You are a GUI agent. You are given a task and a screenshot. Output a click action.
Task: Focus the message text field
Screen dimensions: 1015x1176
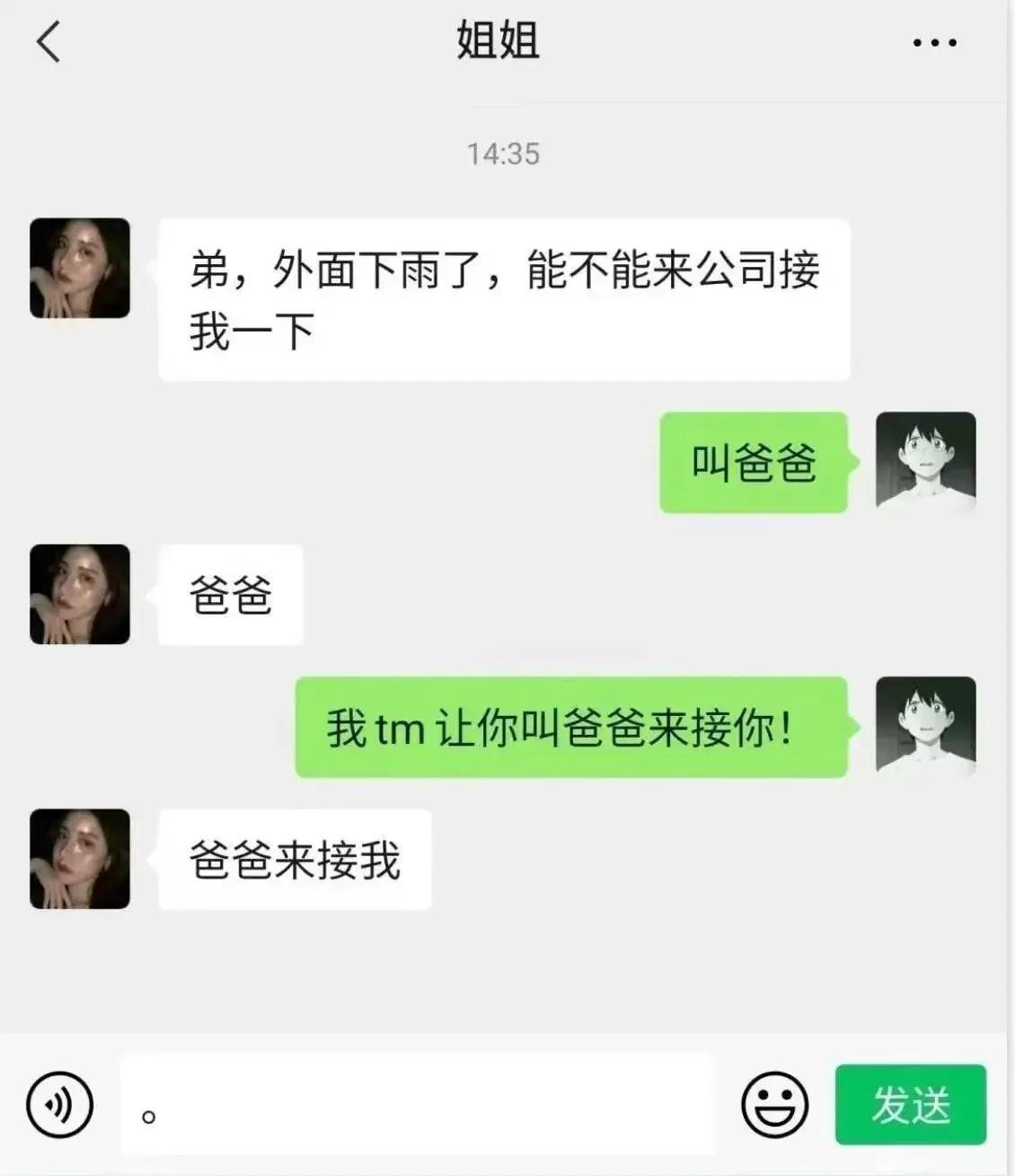coord(418,1105)
